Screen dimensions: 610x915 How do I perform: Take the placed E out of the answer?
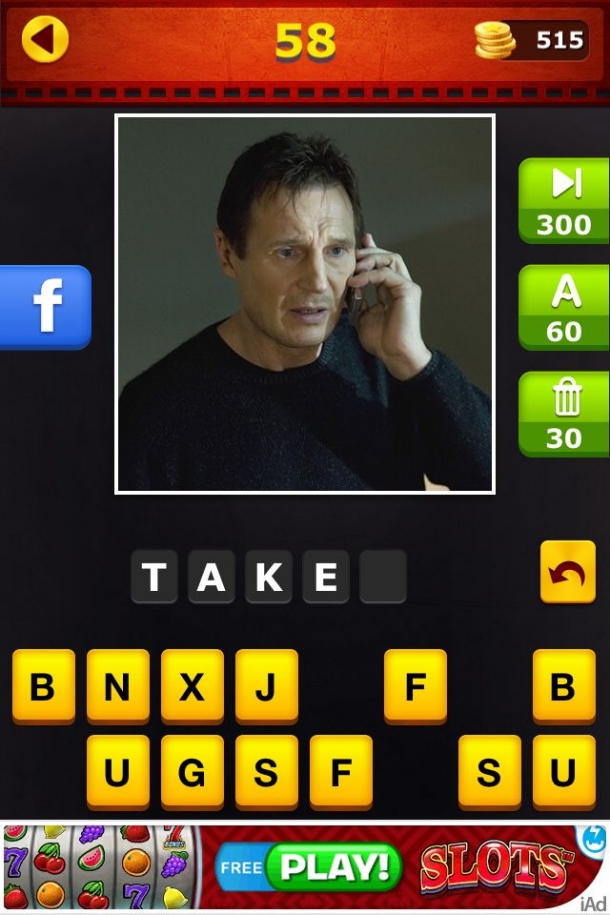point(326,577)
